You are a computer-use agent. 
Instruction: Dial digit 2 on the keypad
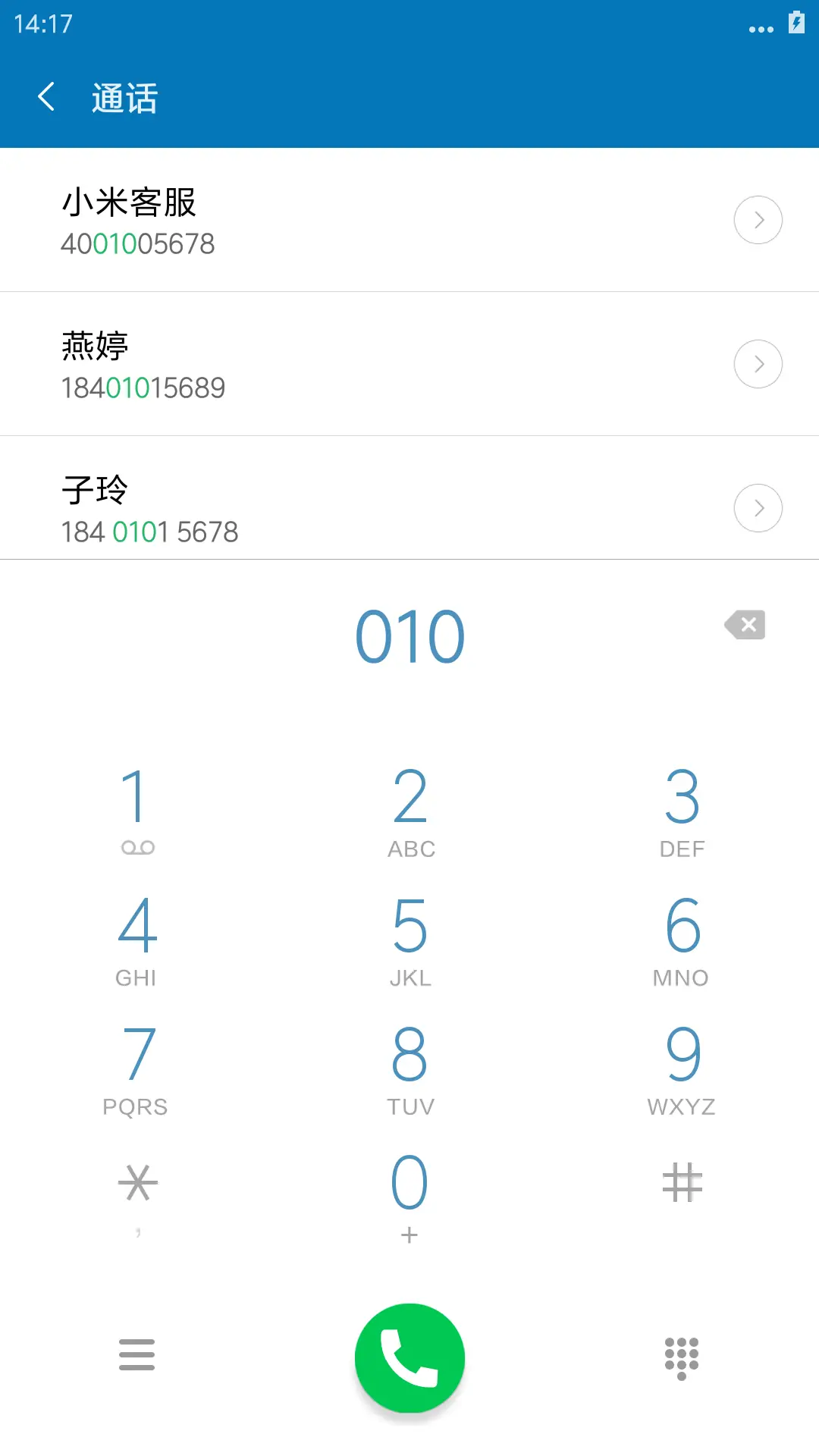[x=409, y=808]
